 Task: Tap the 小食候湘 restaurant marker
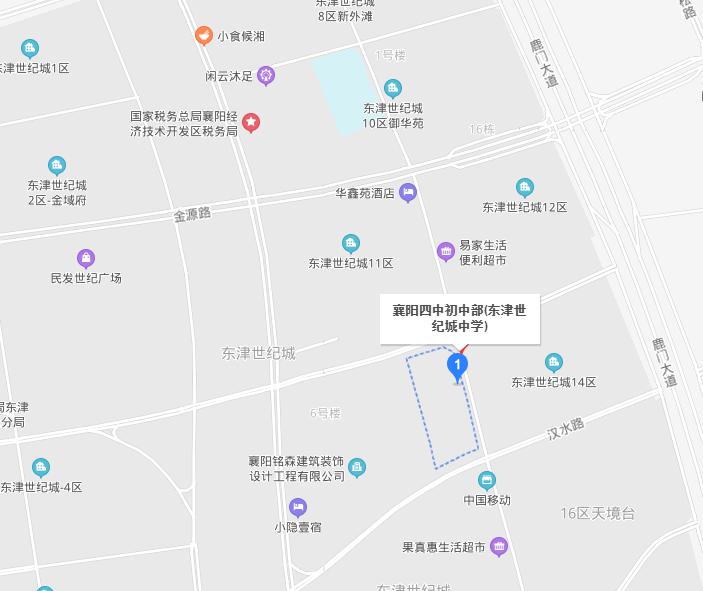point(204,36)
